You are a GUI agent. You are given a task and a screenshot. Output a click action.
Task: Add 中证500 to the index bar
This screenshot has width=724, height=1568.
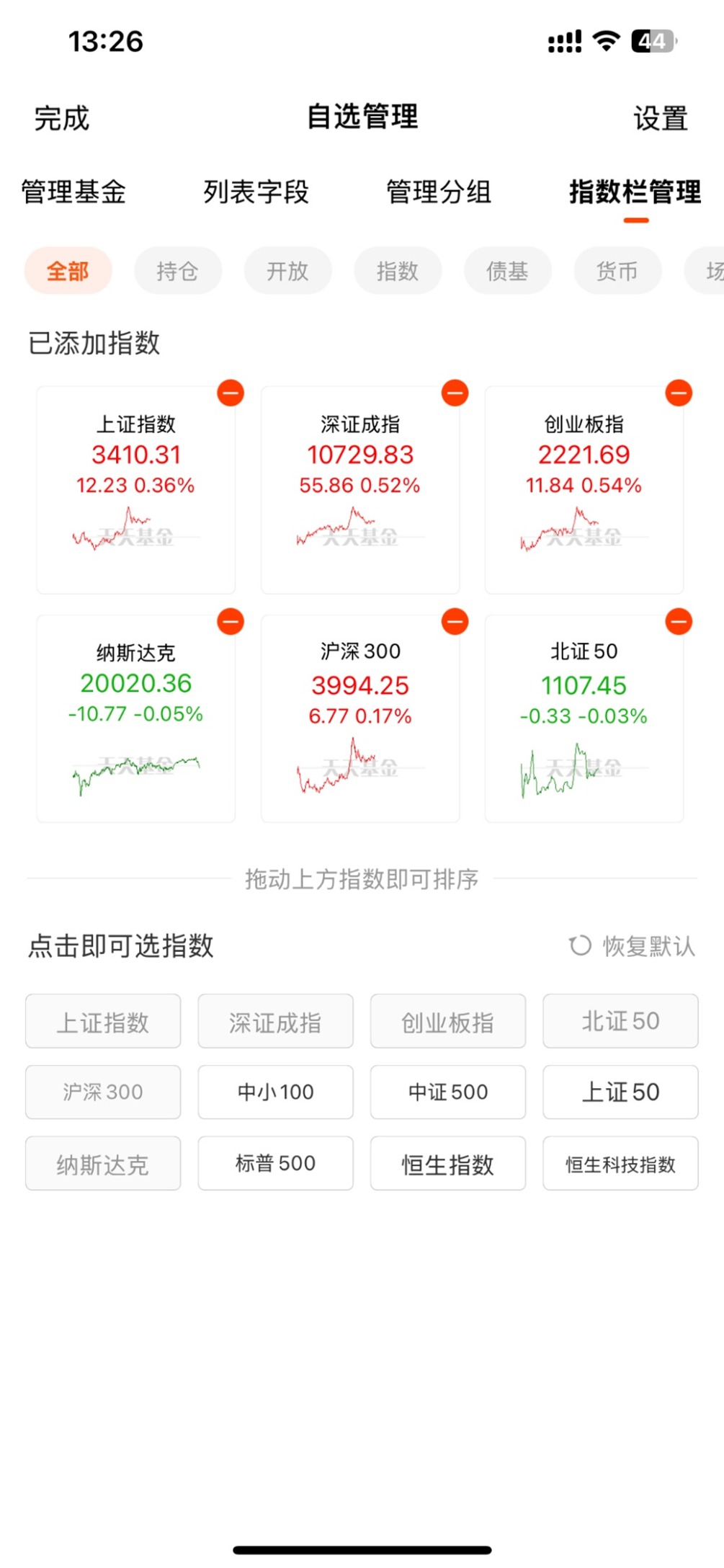(447, 1092)
